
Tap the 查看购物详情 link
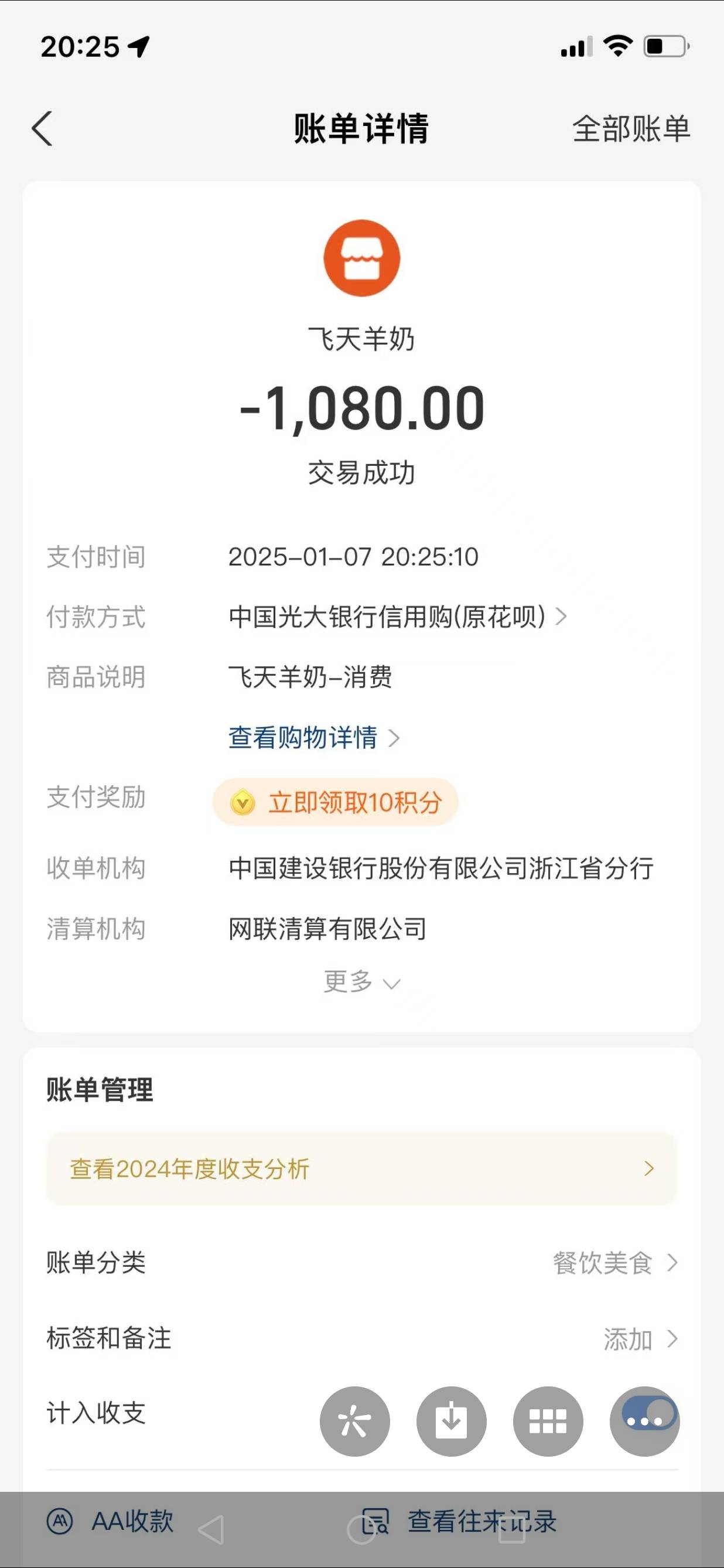tap(313, 738)
